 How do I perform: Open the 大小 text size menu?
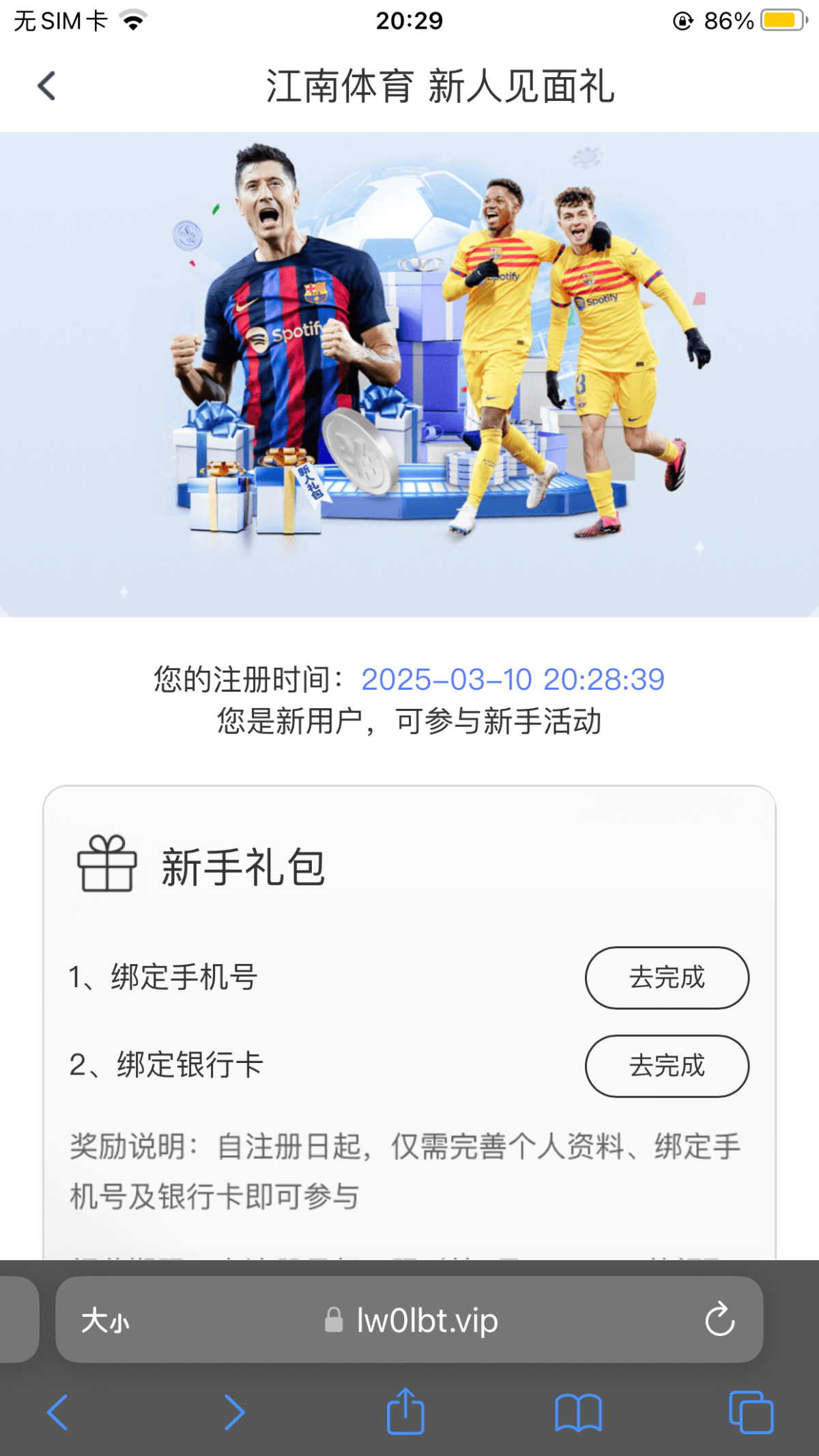[105, 1321]
